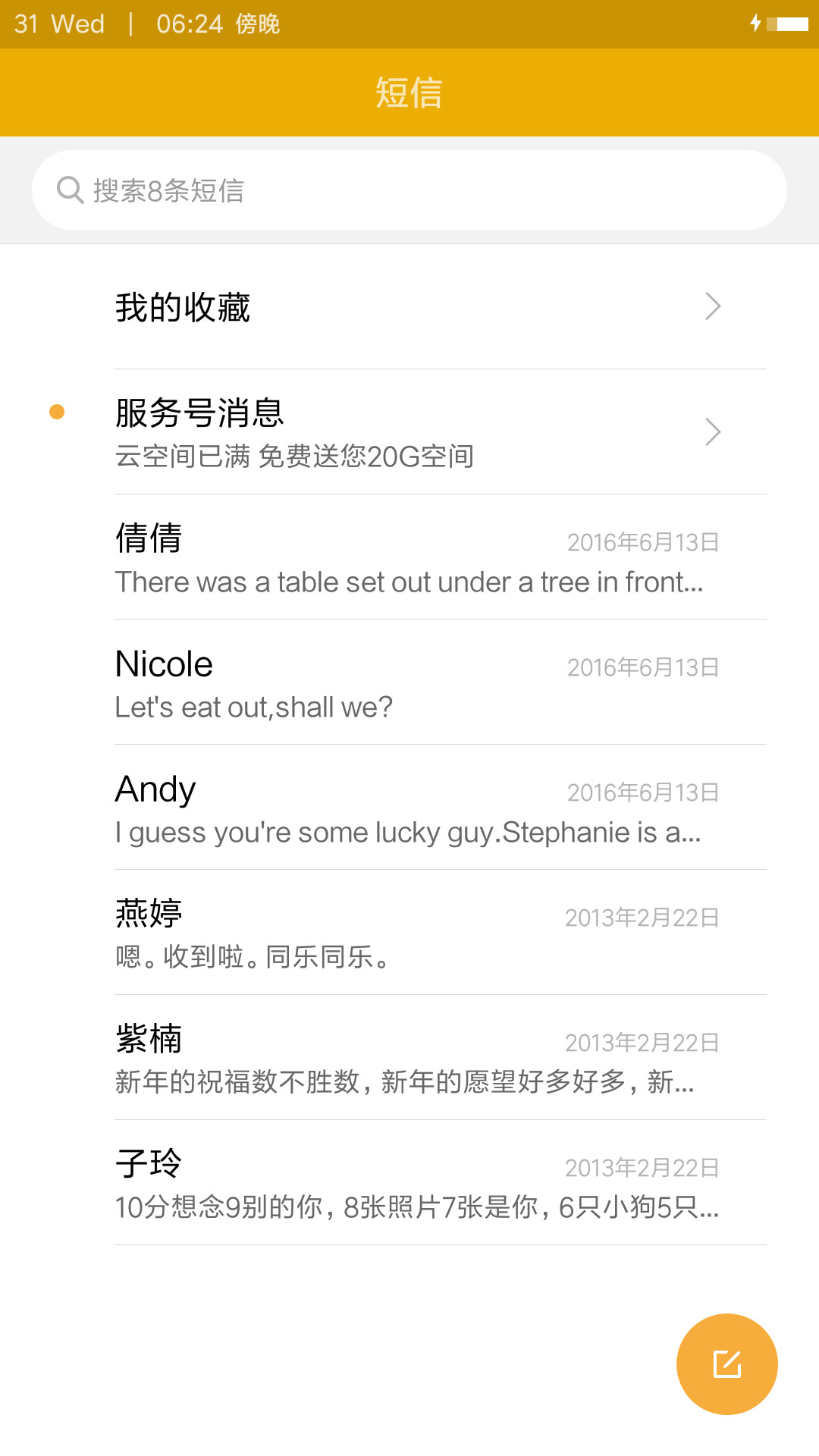Open 紫楠's new year message
This screenshot has width=819, height=1456.
(x=409, y=1058)
